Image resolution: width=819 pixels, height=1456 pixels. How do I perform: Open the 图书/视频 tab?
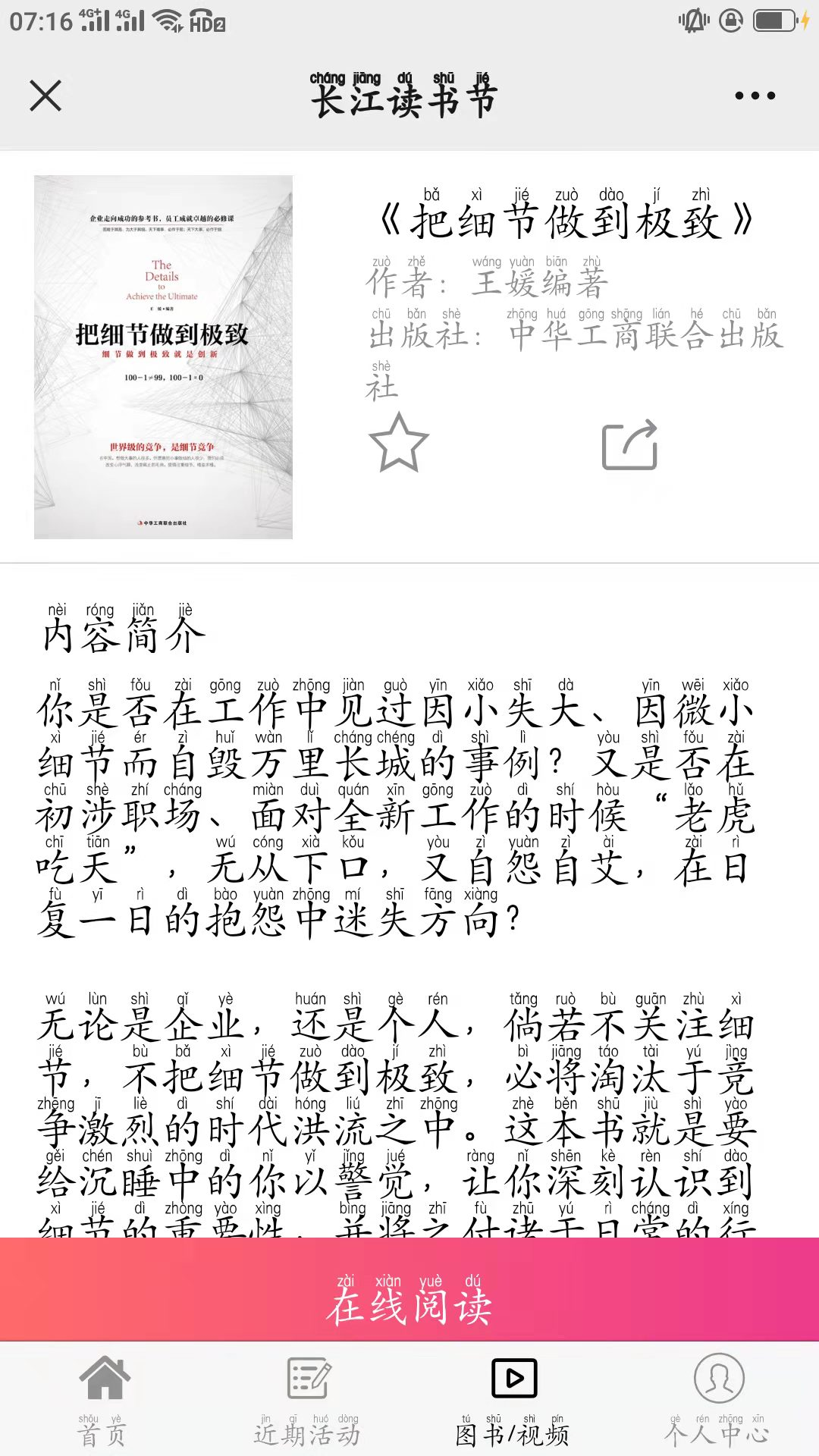pos(513,1399)
